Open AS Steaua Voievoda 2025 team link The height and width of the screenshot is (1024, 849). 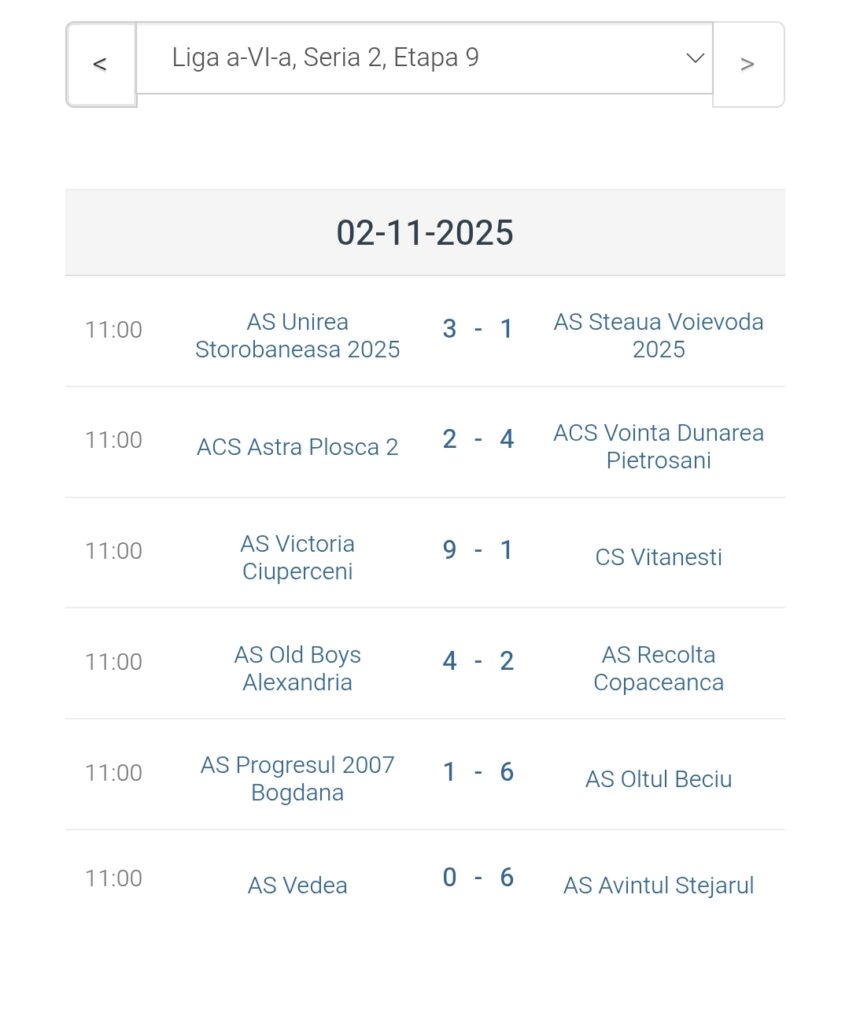[658, 336]
